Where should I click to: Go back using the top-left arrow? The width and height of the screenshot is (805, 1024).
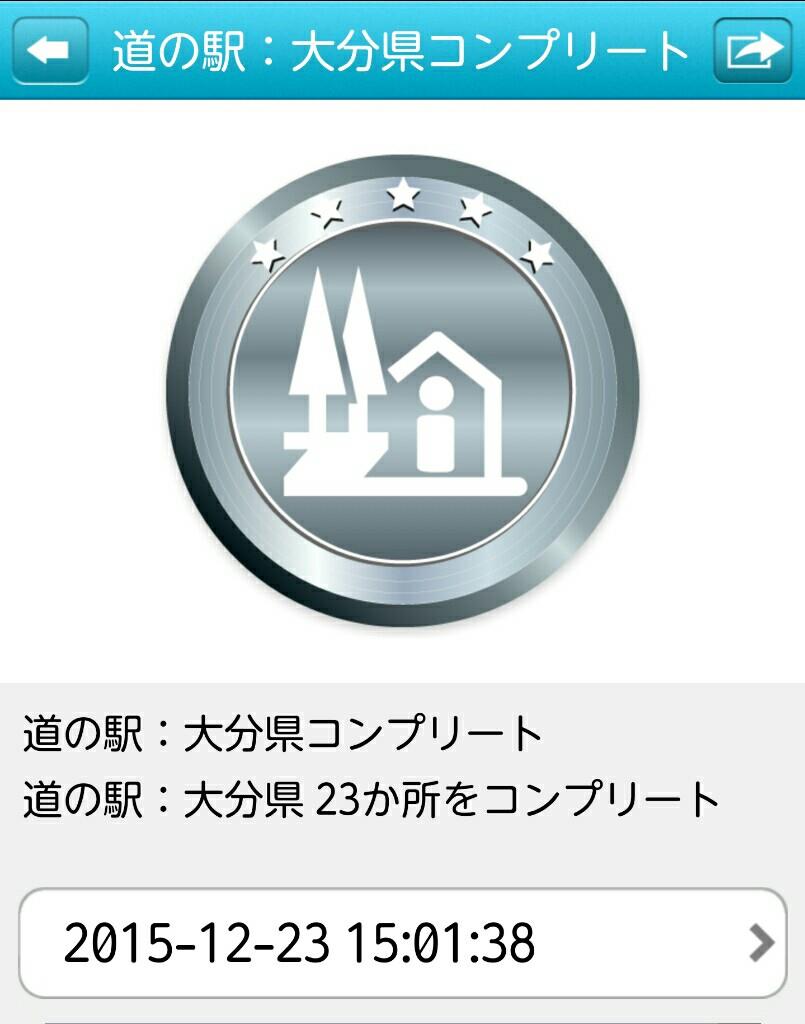click(x=50, y=50)
